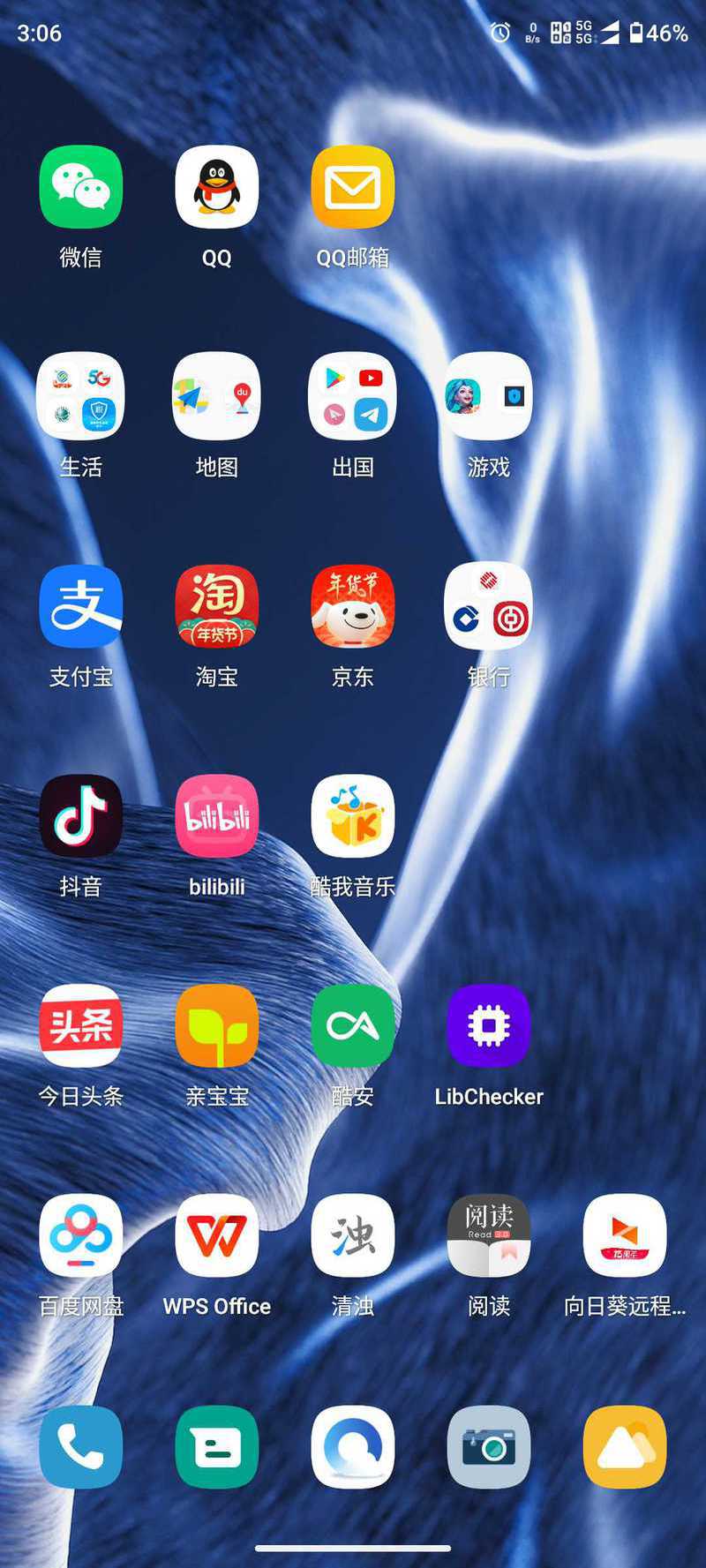Open the 出国 folder
706x1568 pixels.
point(352,396)
